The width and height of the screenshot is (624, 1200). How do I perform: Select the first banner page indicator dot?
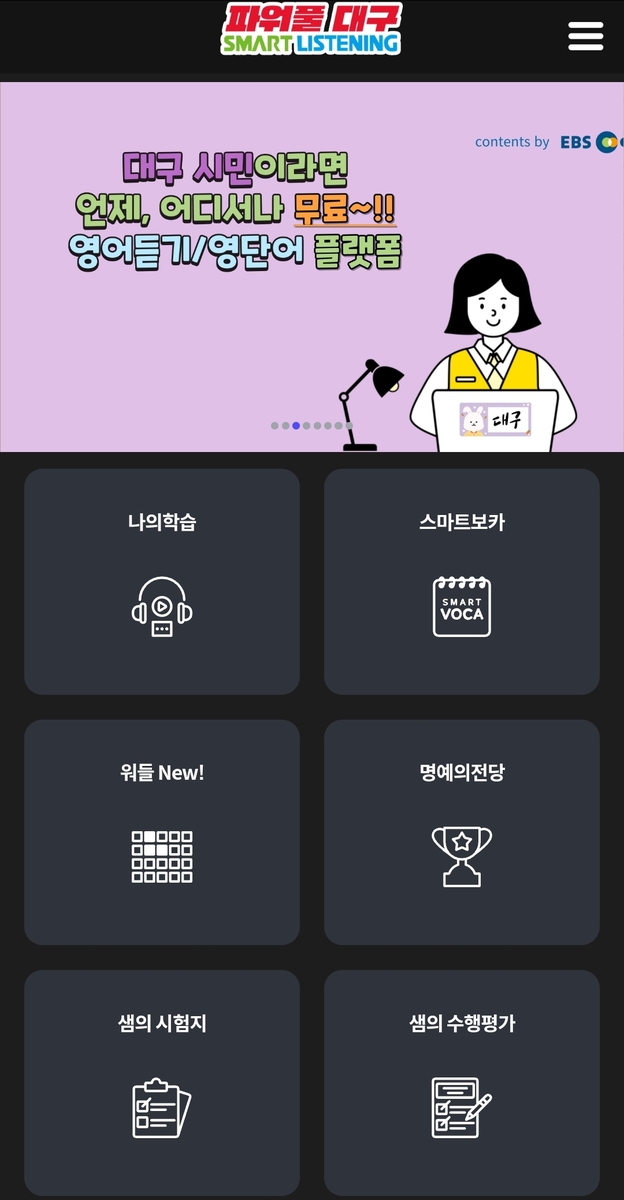pyautogui.click(x=275, y=426)
